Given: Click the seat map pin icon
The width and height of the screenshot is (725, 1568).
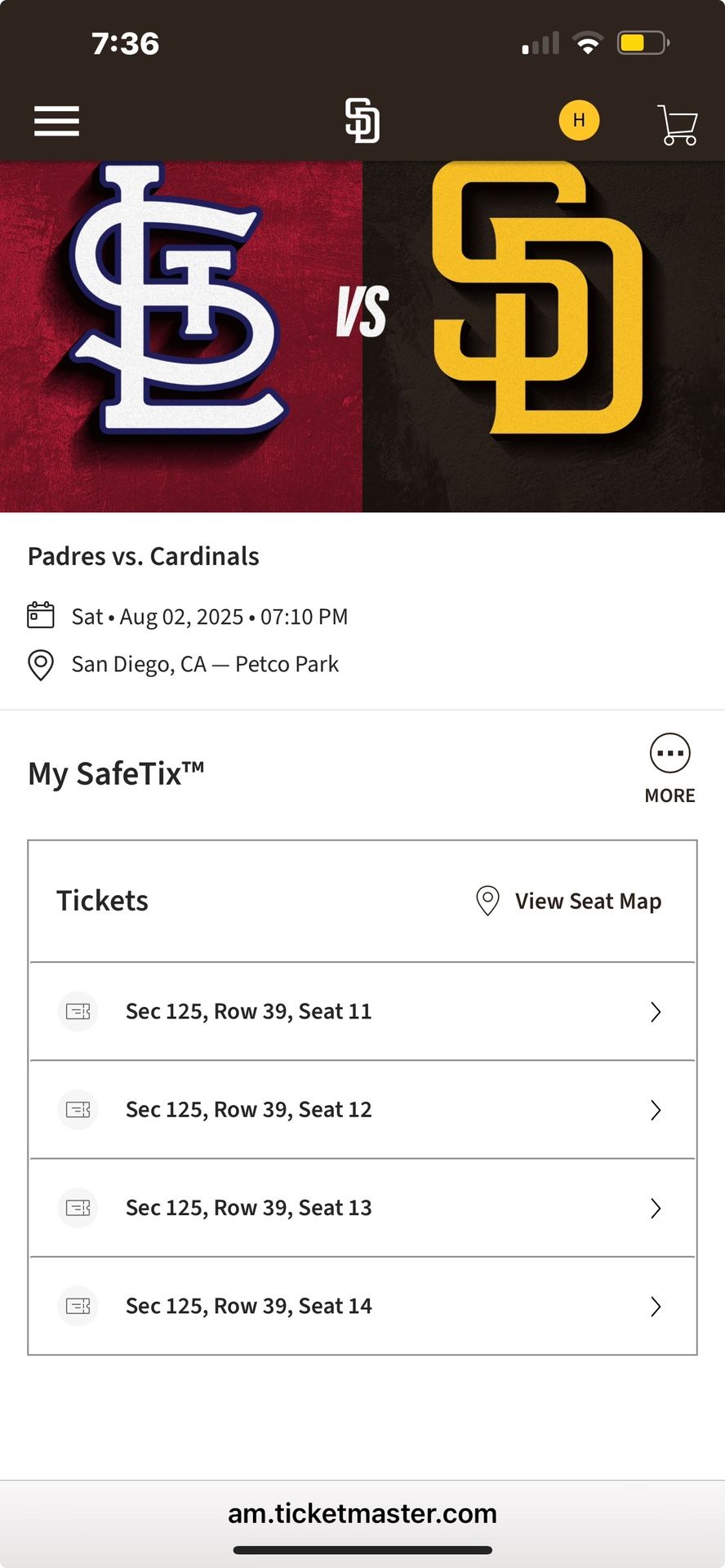Looking at the screenshot, I should (487, 900).
